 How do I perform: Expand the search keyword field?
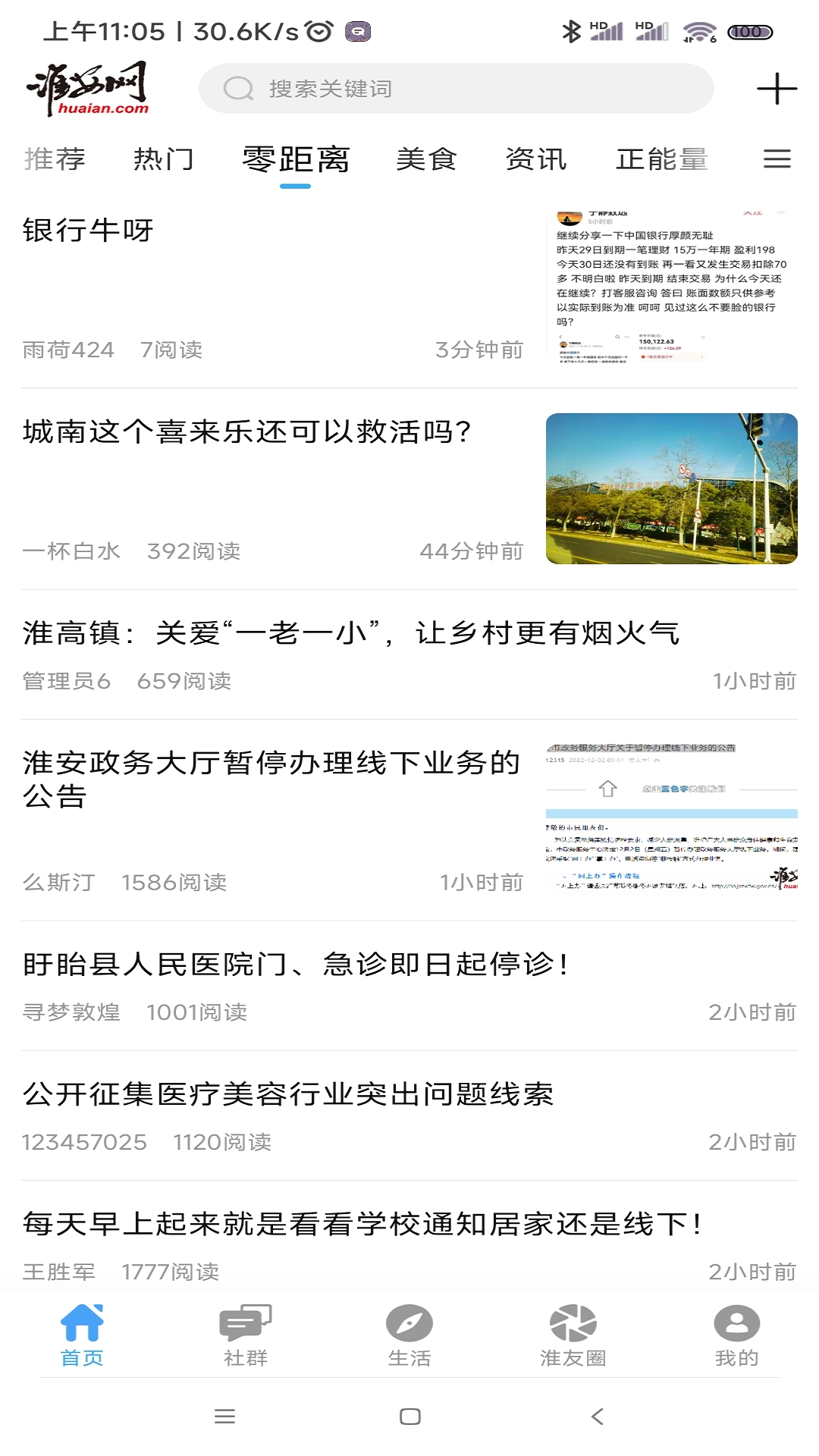[x=455, y=88]
